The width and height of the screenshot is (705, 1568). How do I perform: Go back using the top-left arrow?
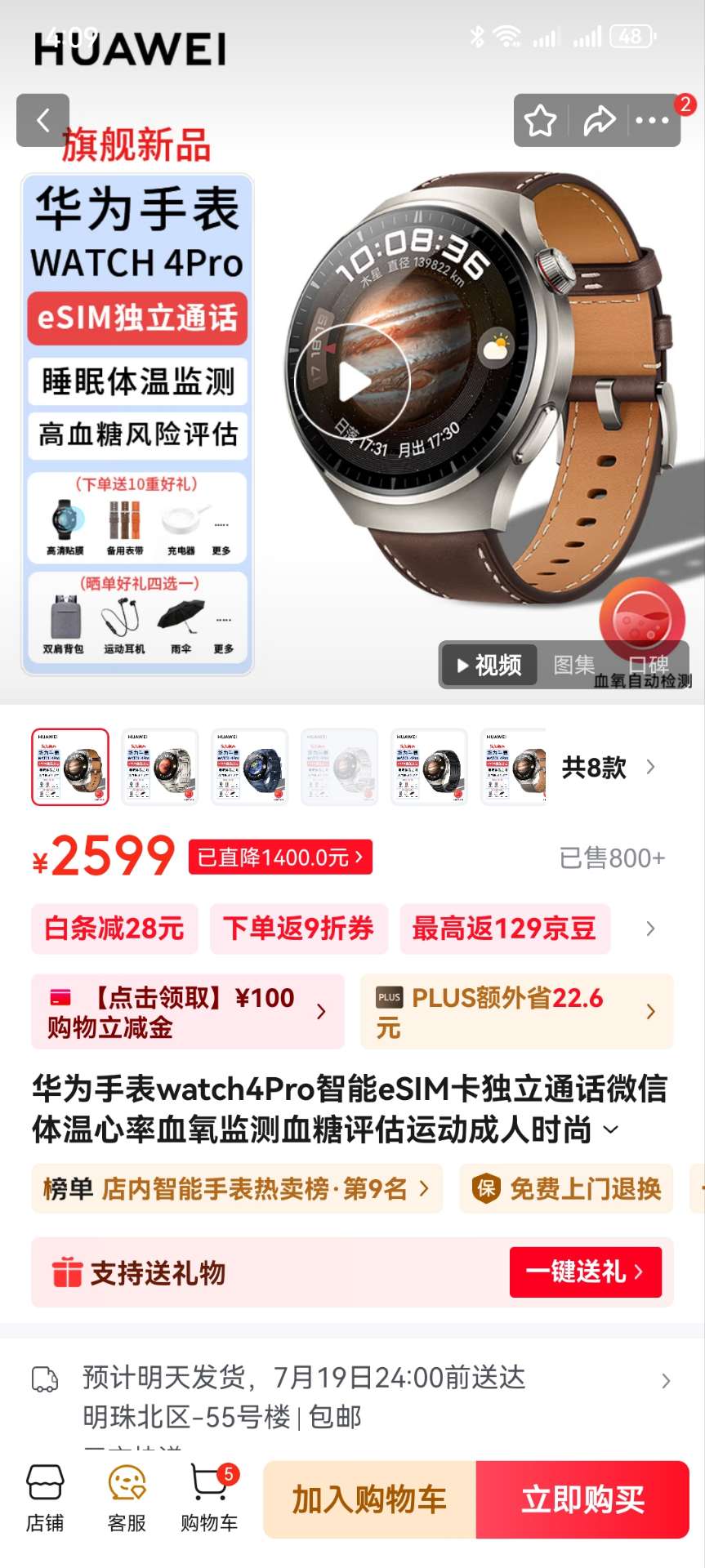[x=42, y=121]
